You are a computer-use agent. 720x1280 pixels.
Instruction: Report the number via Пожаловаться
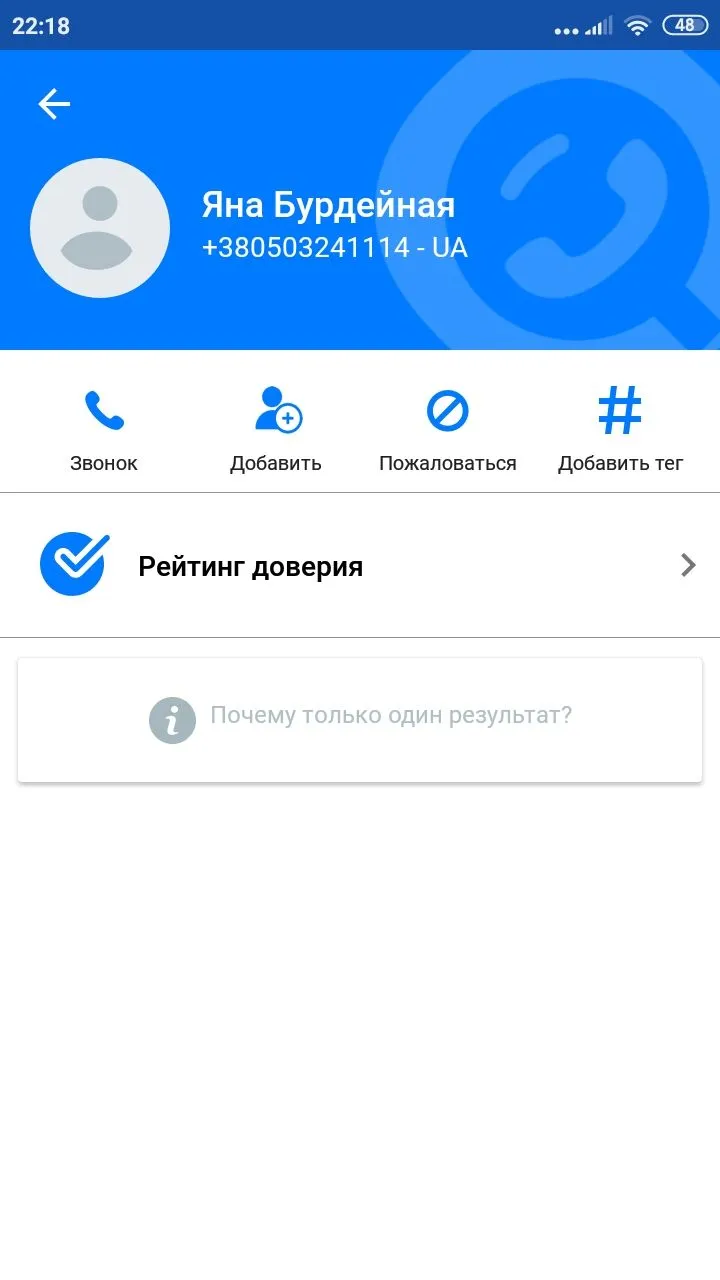pos(447,430)
